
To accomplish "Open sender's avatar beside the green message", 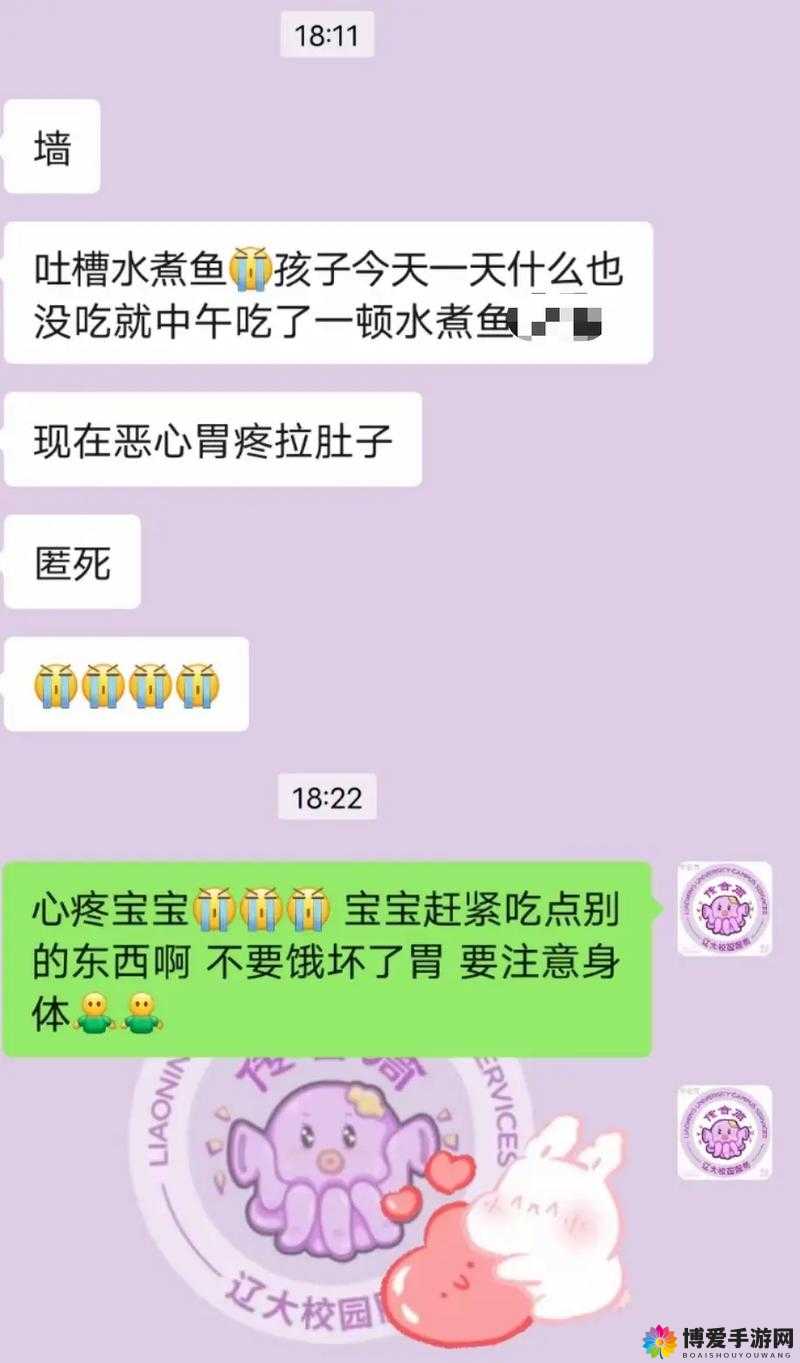I will [x=725, y=910].
